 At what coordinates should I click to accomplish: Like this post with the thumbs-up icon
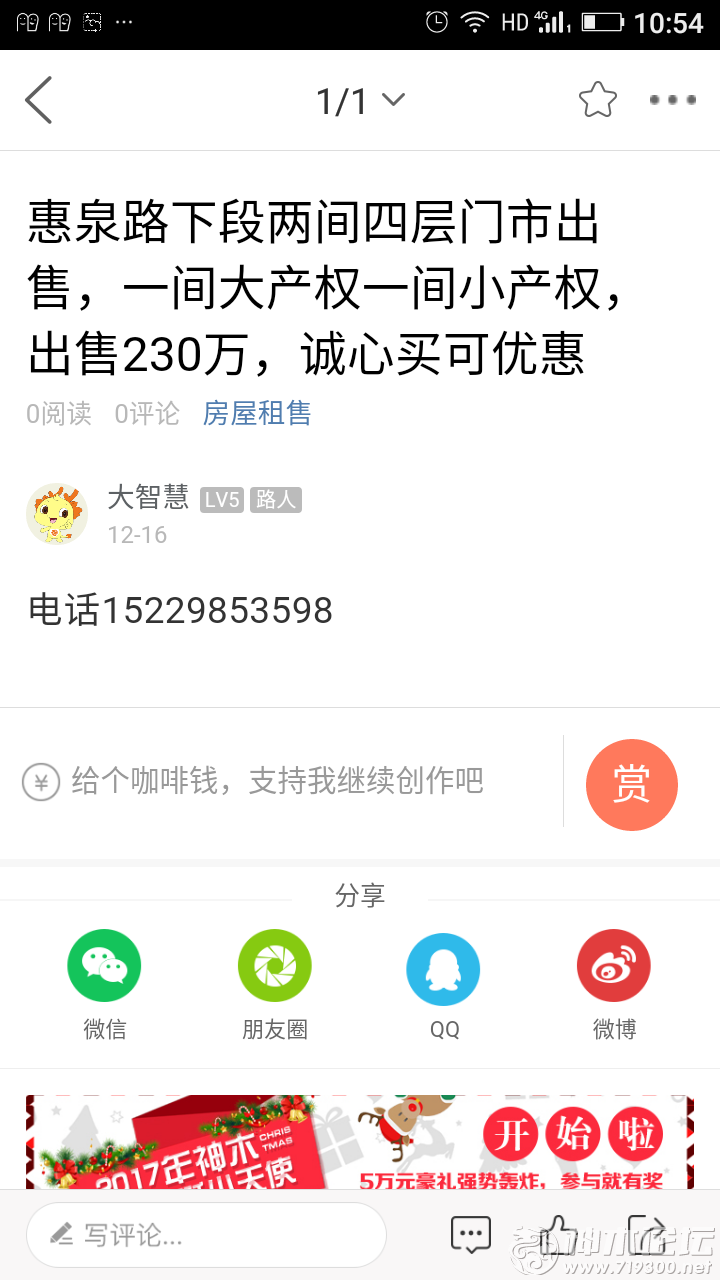[558, 1233]
